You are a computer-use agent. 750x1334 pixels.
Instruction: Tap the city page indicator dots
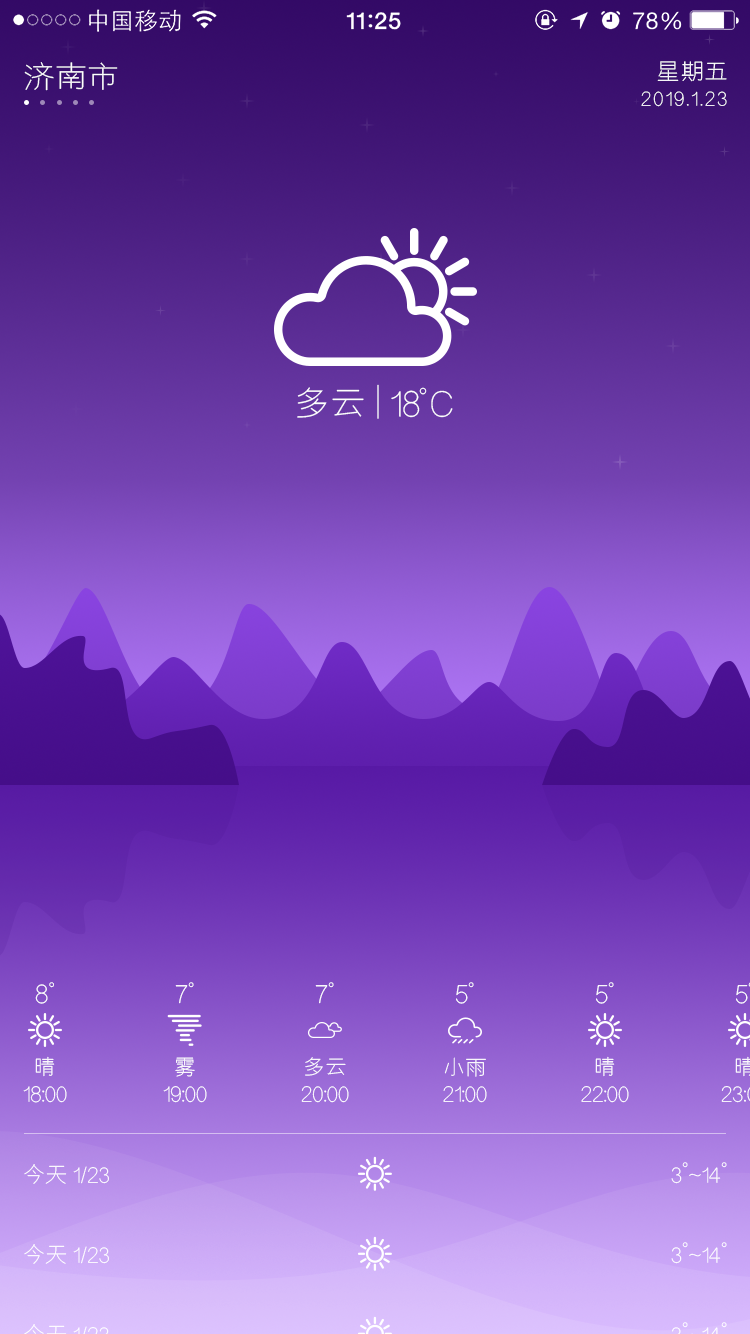[x=59, y=102]
